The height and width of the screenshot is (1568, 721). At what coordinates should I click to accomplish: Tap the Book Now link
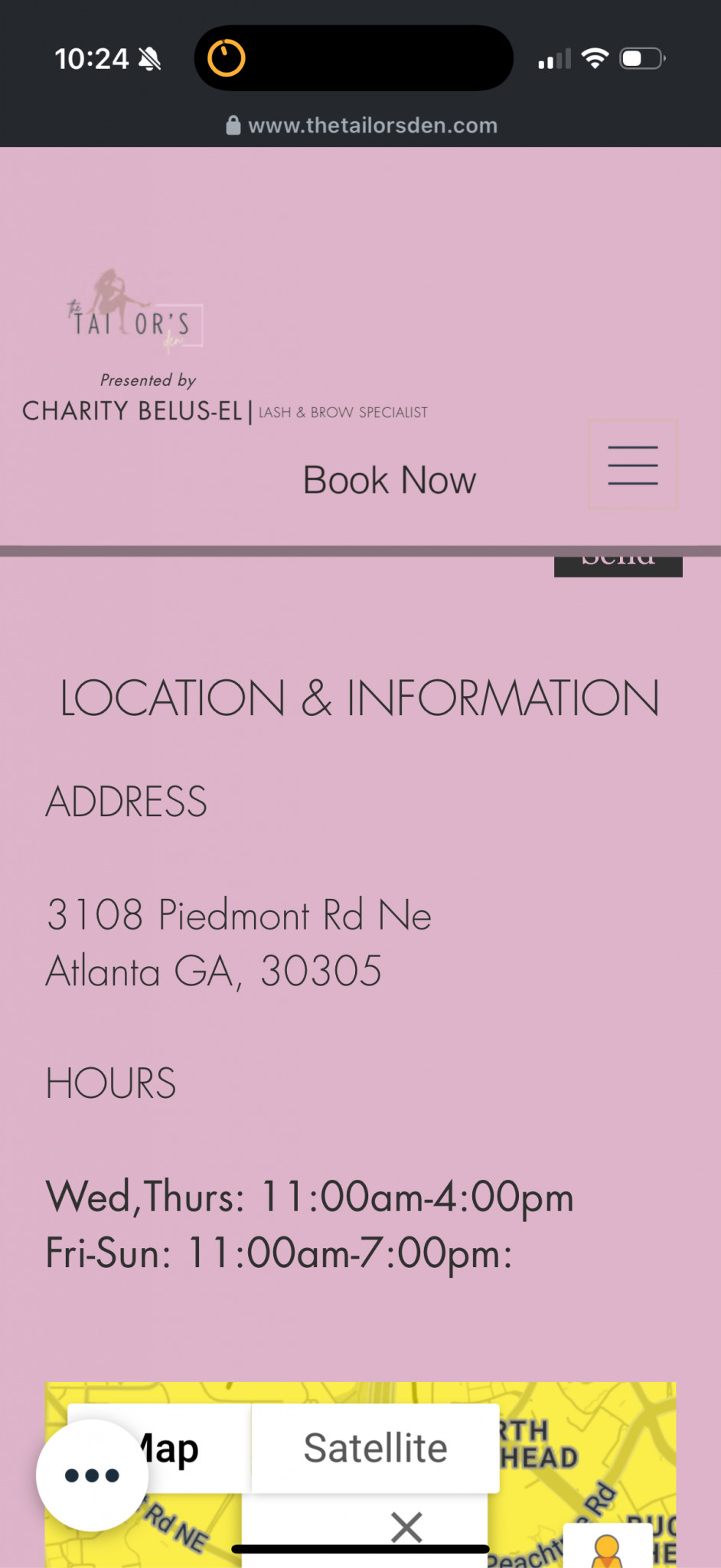(x=390, y=481)
